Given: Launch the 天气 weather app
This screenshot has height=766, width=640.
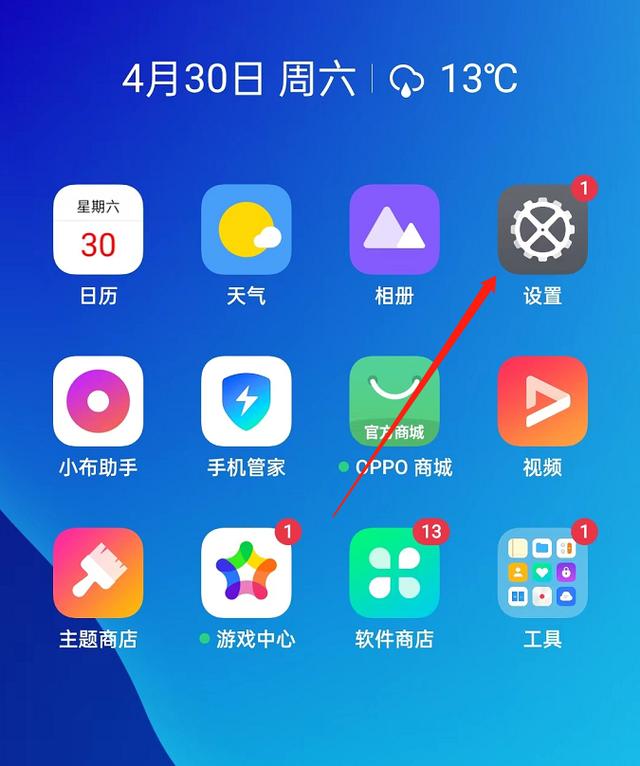Looking at the screenshot, I should coord(246,230).
